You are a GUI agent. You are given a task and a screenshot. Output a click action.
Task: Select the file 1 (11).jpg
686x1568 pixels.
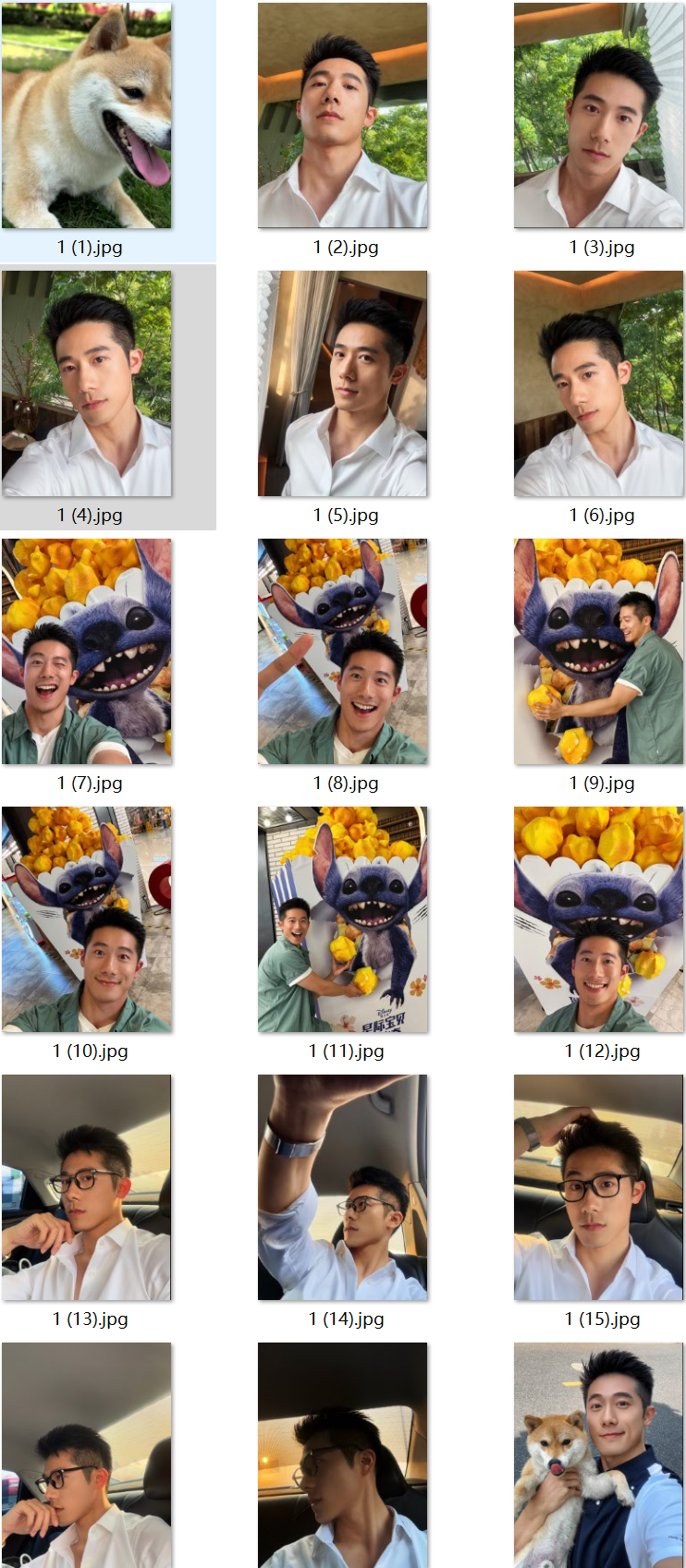point(343,919)
